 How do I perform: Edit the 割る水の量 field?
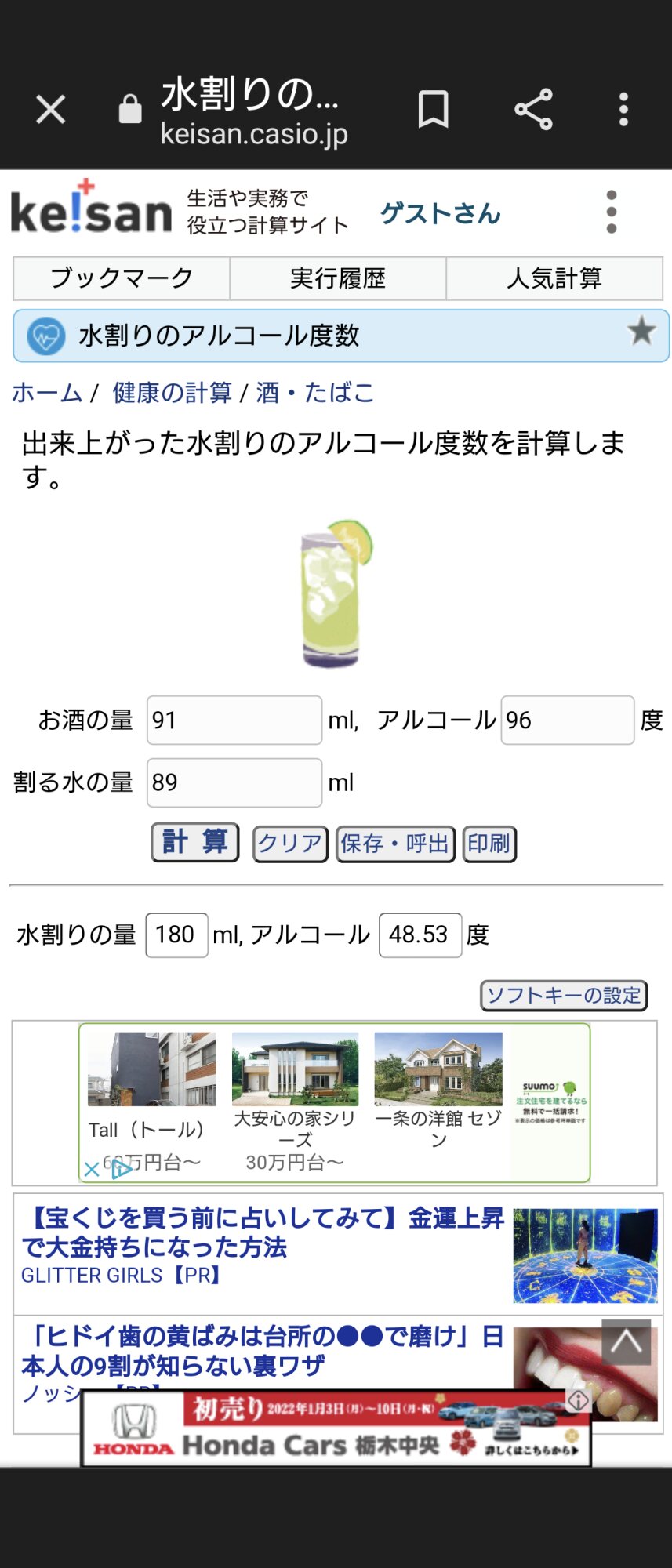point(234,782)
